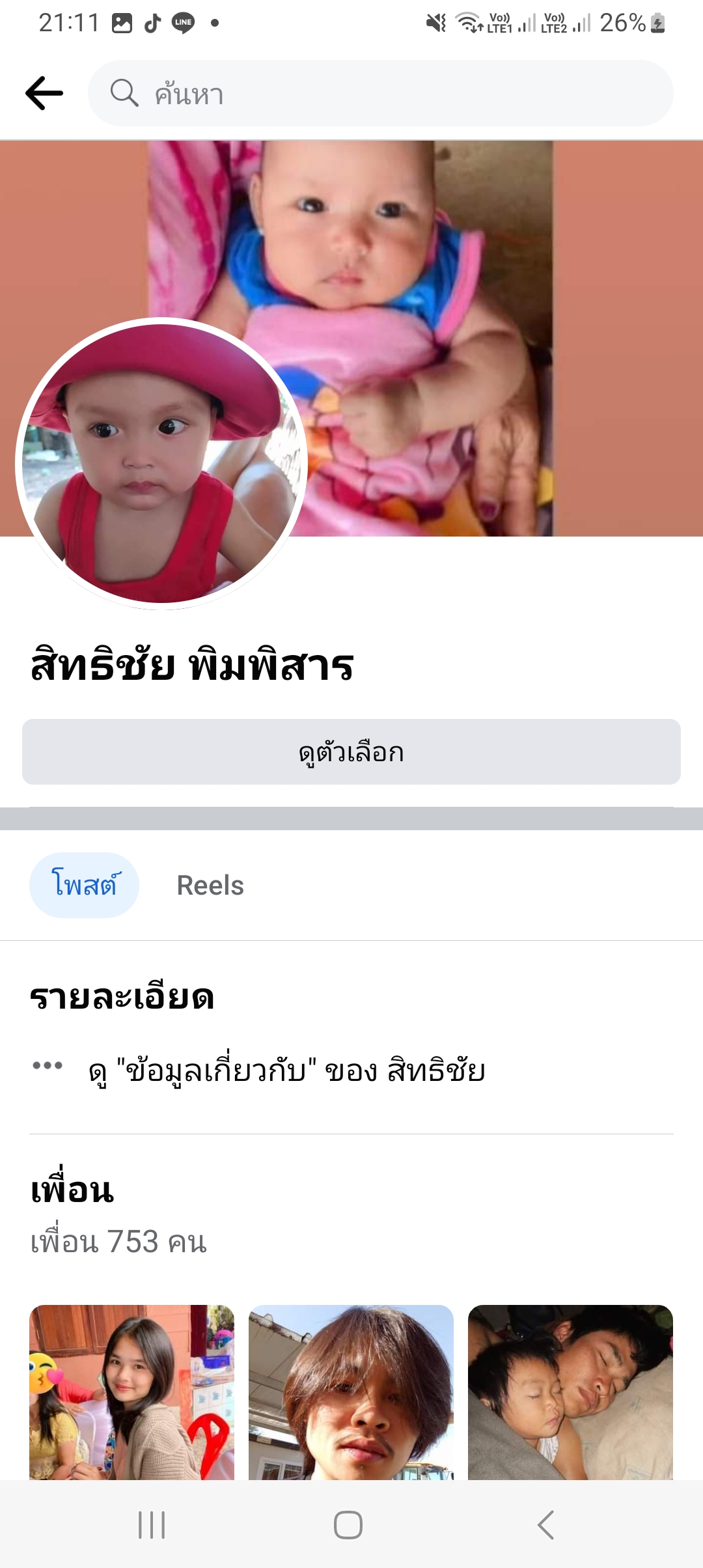This screenshot has height=1568, width=703.
Task: Open the ค้นหา search field
Action: pyautogui.click(x=380, y=93)
